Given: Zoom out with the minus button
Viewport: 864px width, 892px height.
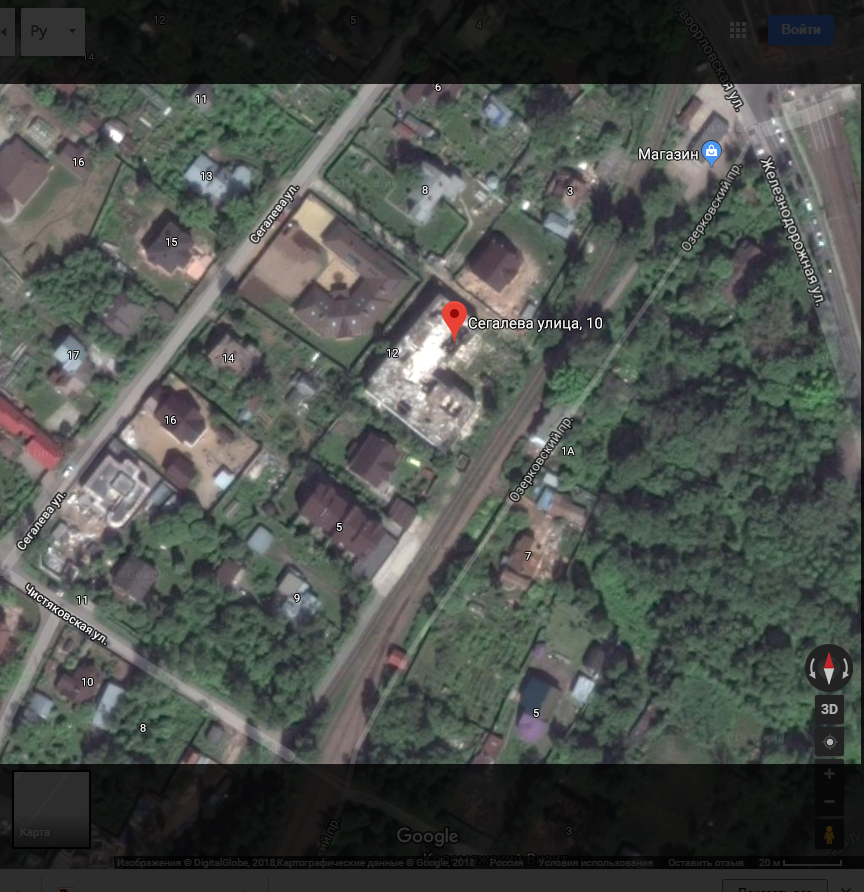Looking at the screenshot, I should [829, 802].
